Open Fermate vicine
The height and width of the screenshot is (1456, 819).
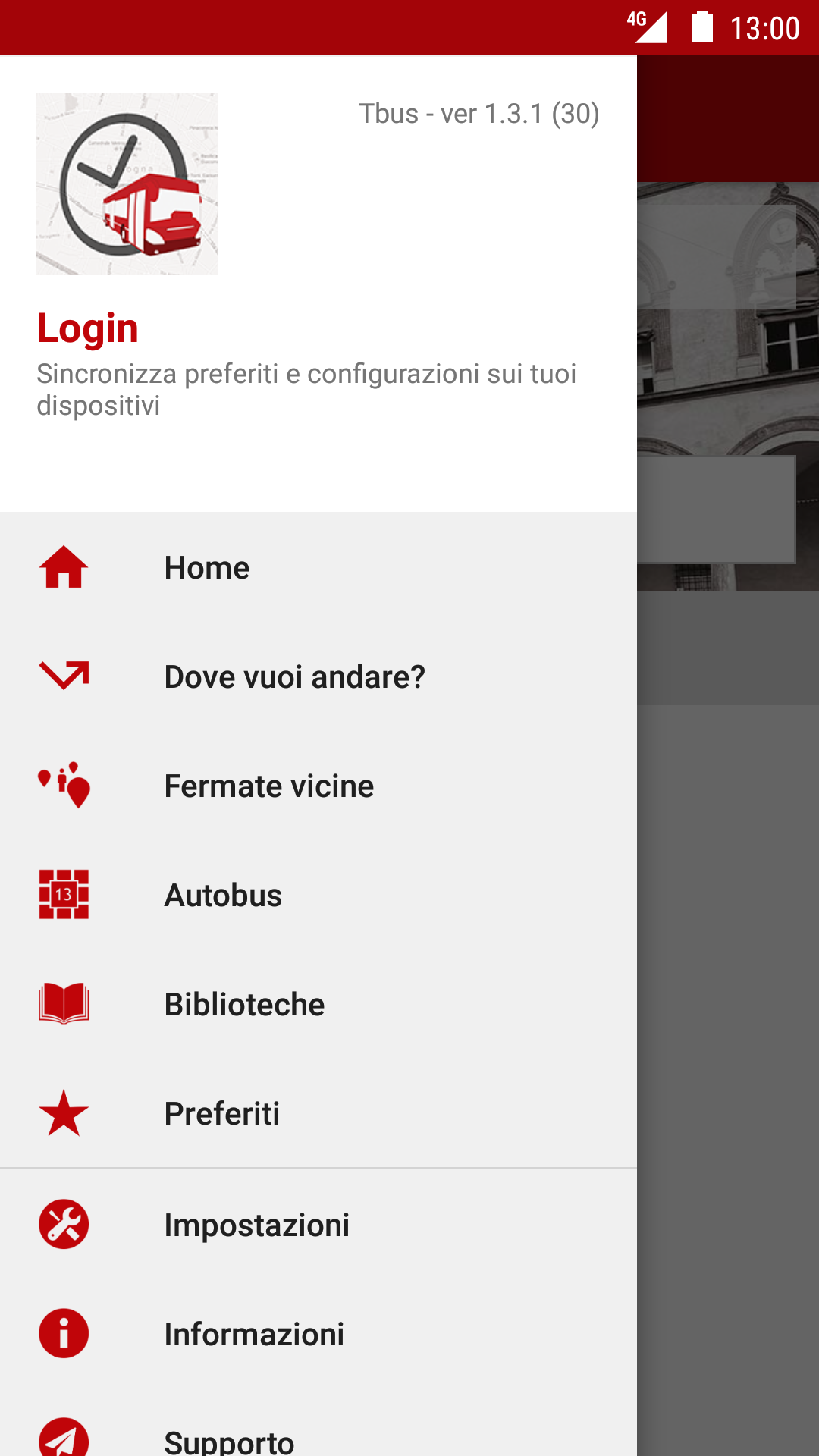point(318,786)
